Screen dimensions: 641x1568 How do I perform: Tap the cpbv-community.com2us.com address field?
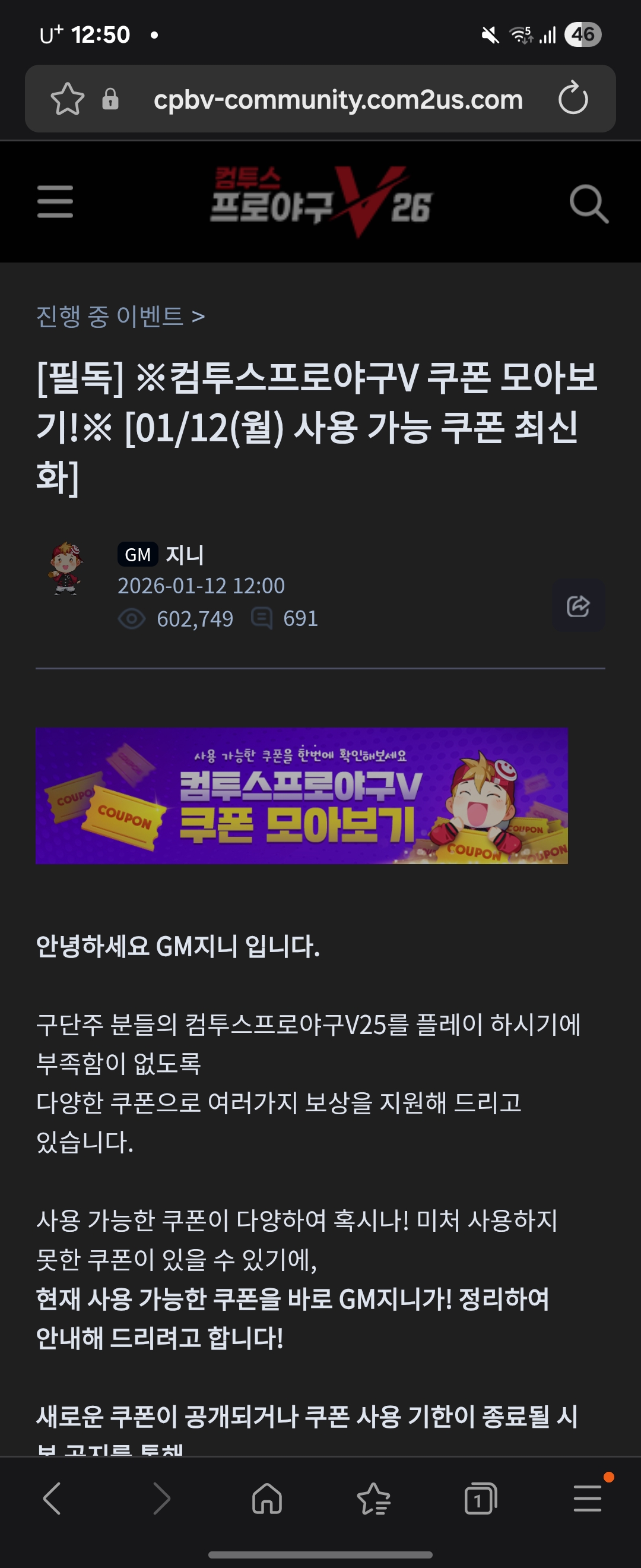pyautogui.click(x=338, y=99)
